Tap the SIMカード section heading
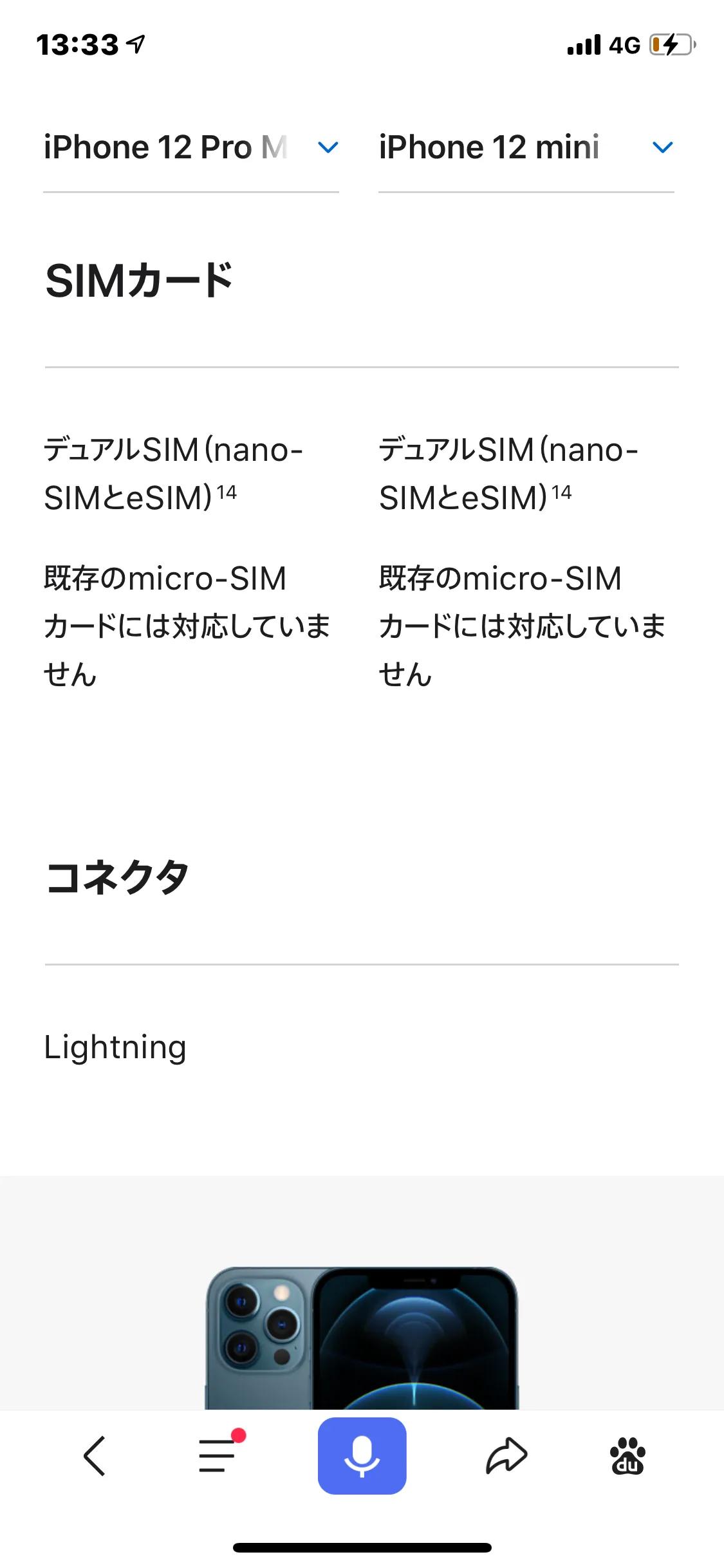 [x=138, y=278]
